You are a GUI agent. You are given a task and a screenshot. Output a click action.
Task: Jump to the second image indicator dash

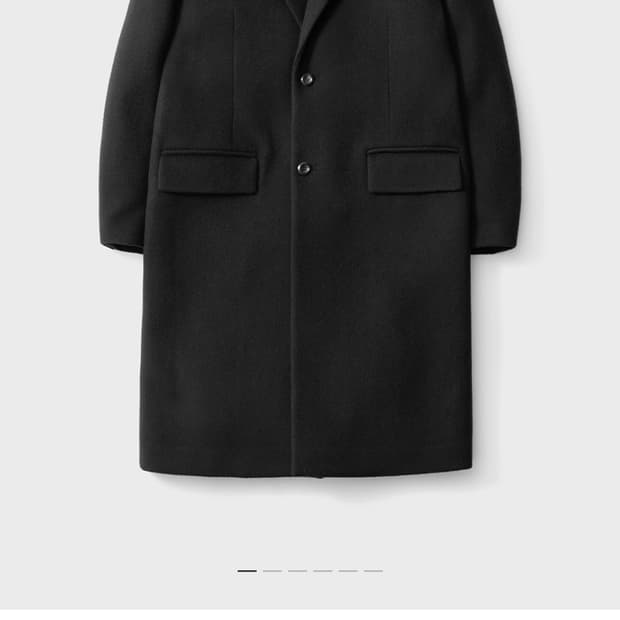(272, 571)
